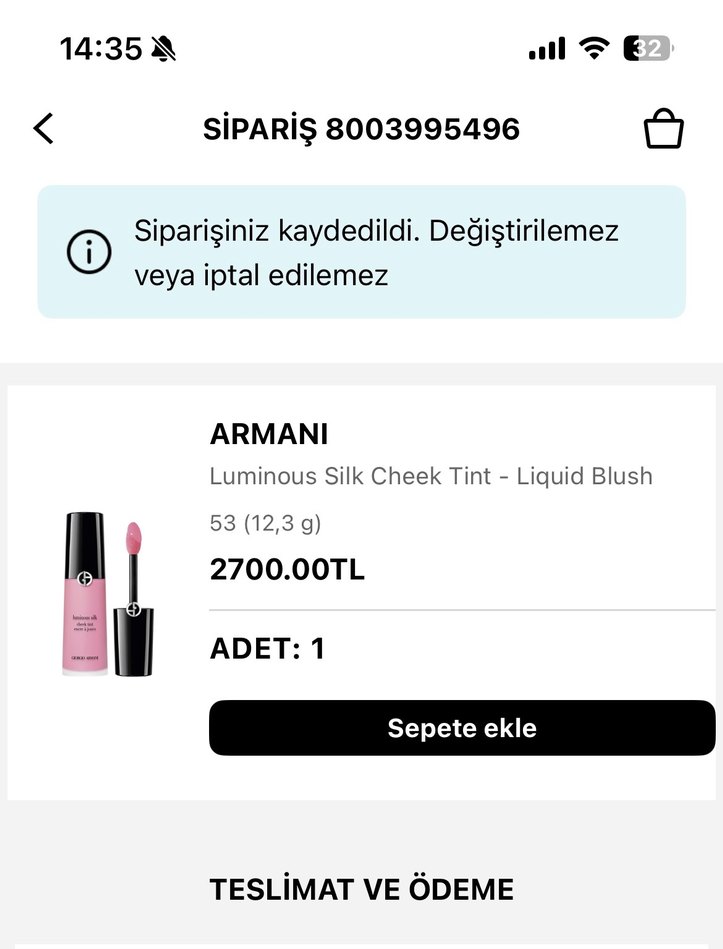Tap the circular info icon in banner

click(88, 251)
